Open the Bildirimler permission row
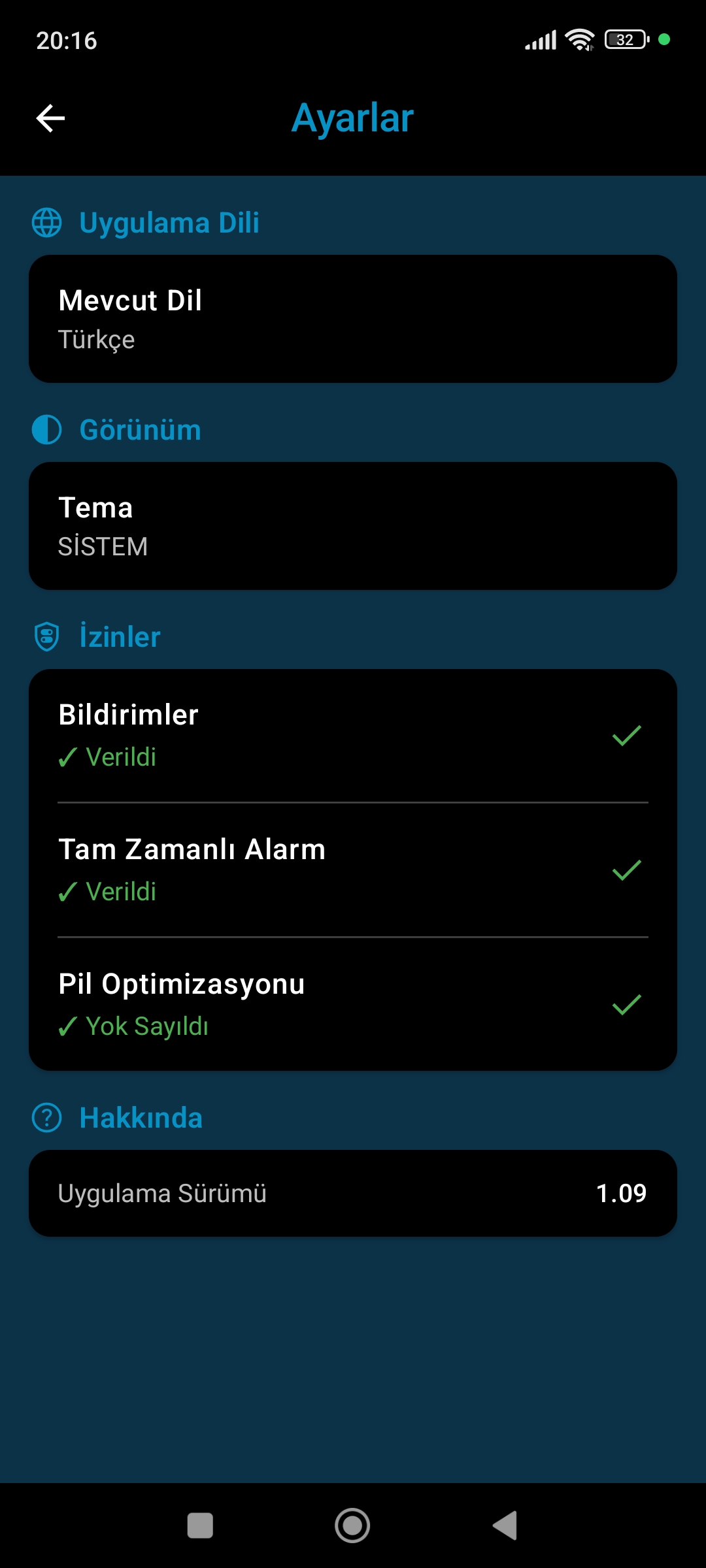The image size is (706, 1568). 353,736
